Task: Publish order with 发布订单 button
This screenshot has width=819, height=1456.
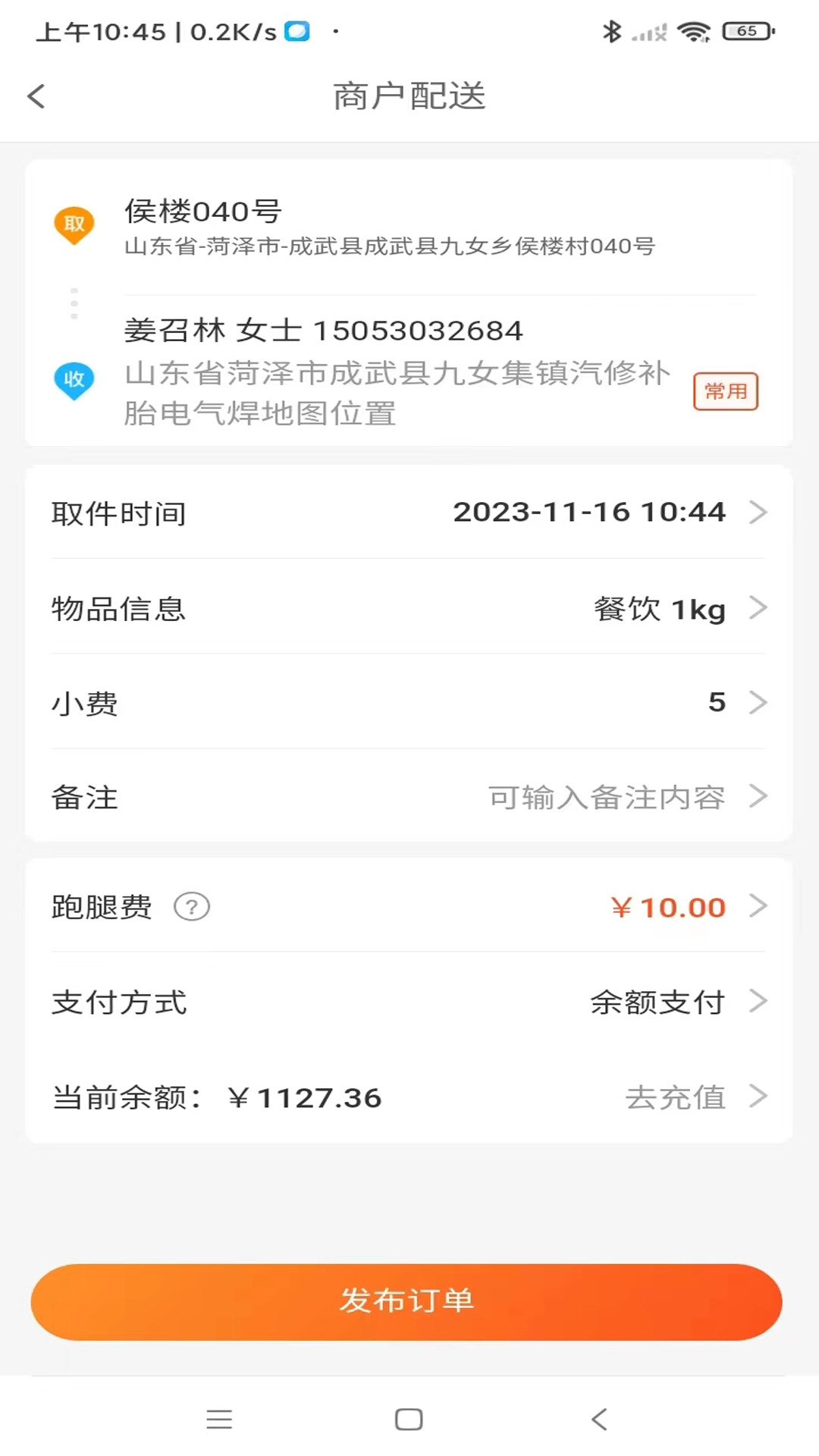Action: pyautogui.click(x=406, y=1301)
